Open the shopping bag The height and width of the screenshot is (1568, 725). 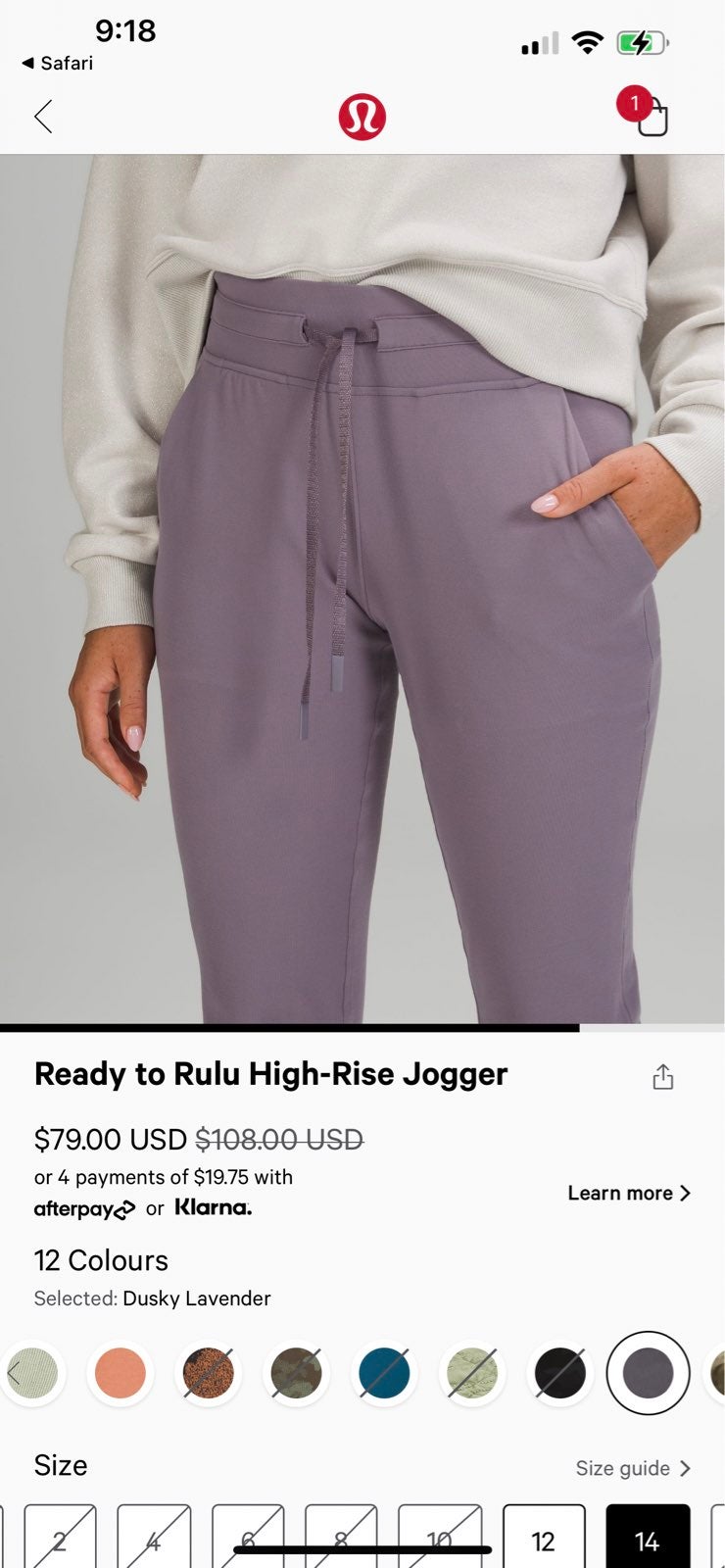pos(650,115)
